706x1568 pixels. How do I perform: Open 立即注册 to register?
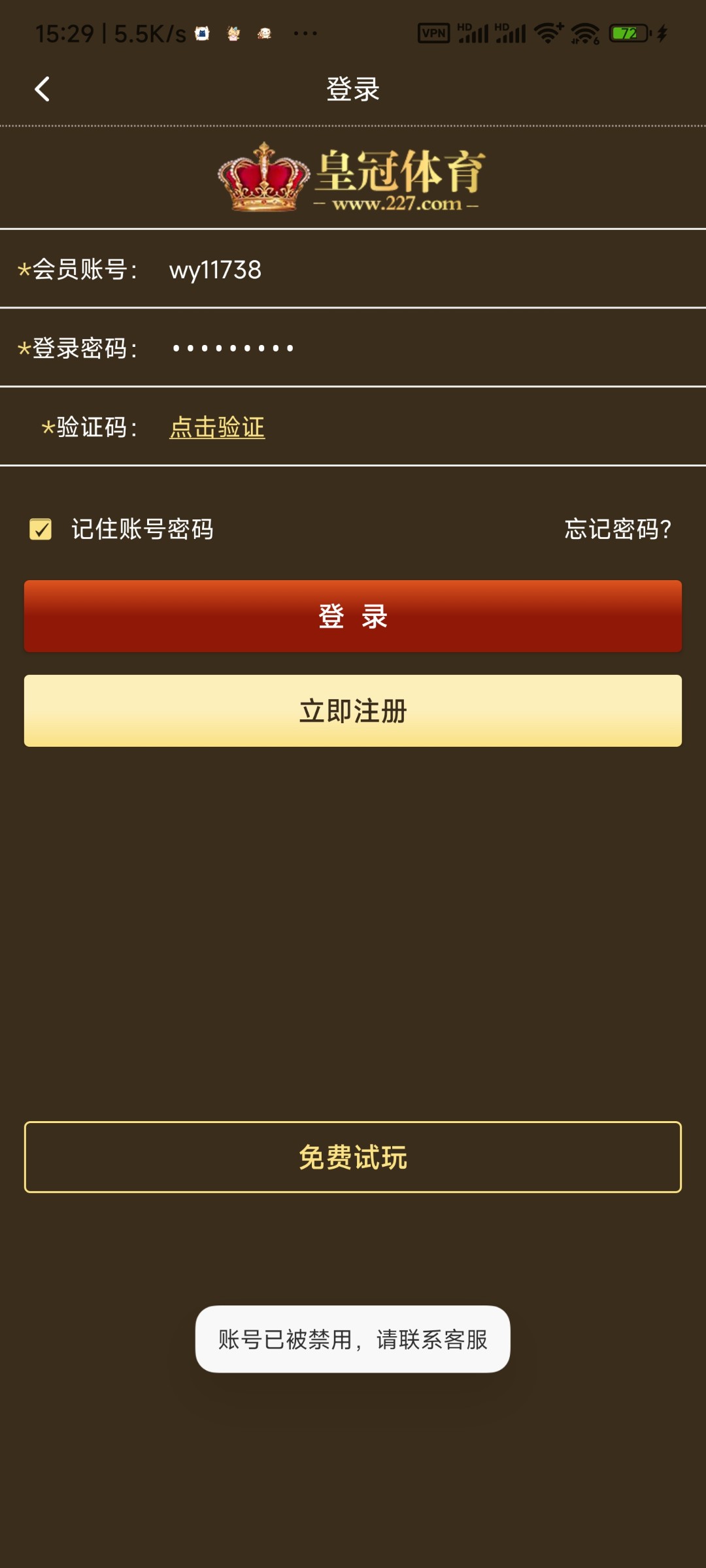click(x=353, y=711)
